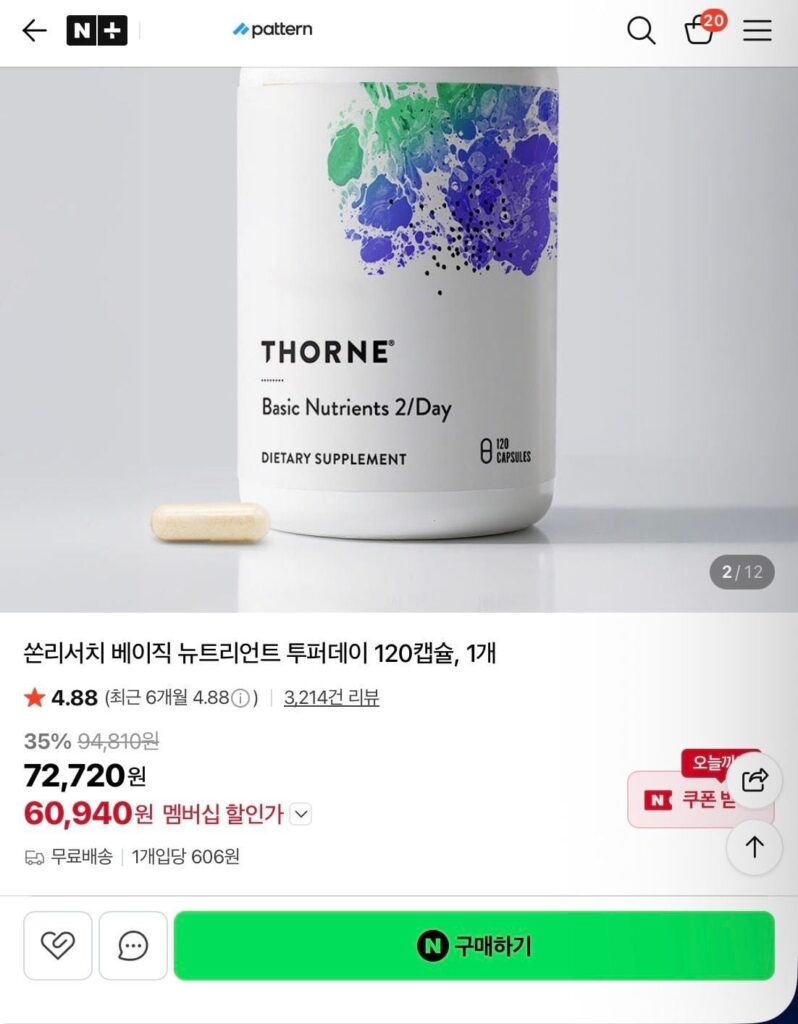Open the hamburger menu

click(757, 31)
